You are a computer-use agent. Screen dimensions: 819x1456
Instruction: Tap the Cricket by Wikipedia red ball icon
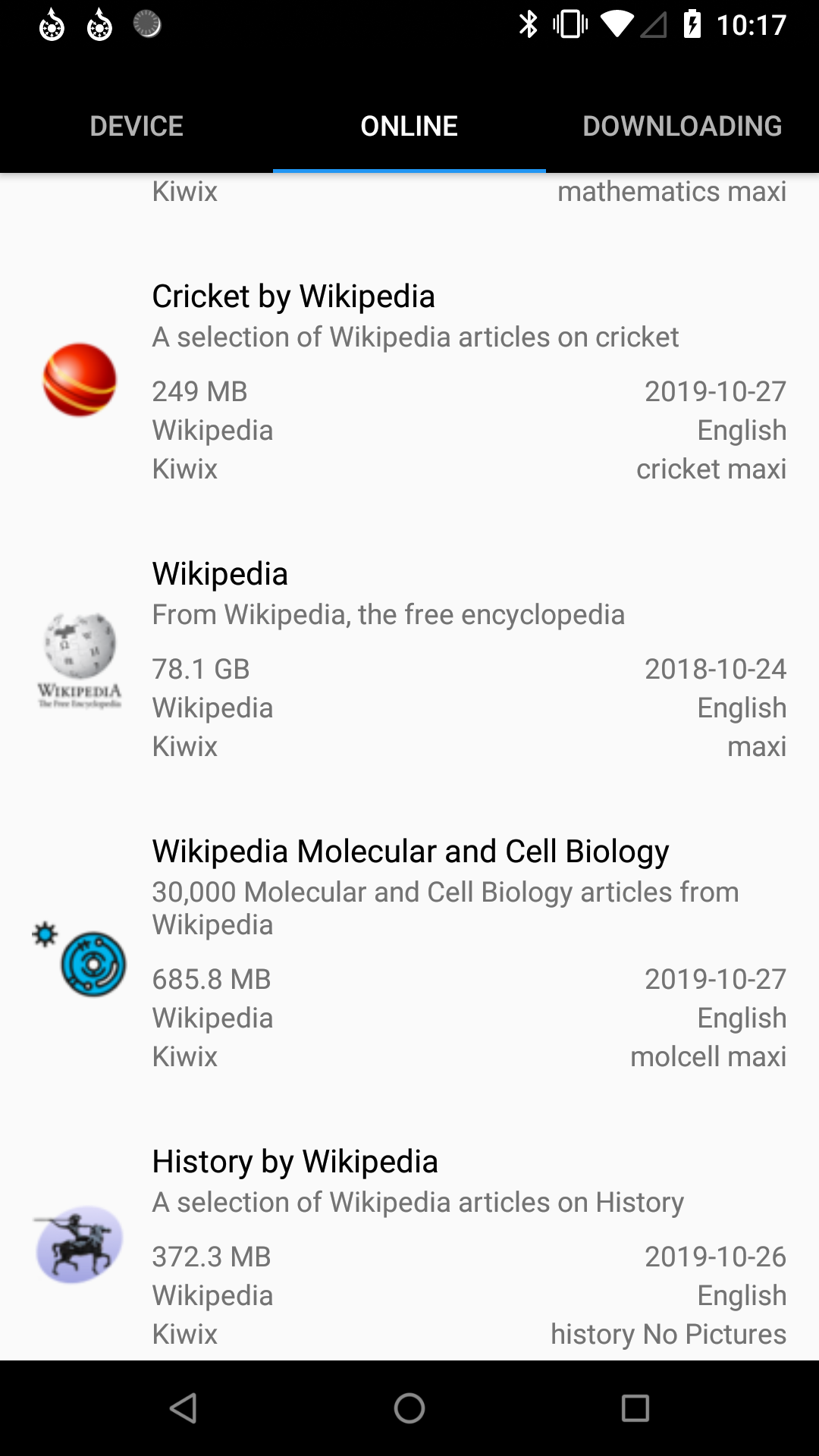(x=79, y=379)
